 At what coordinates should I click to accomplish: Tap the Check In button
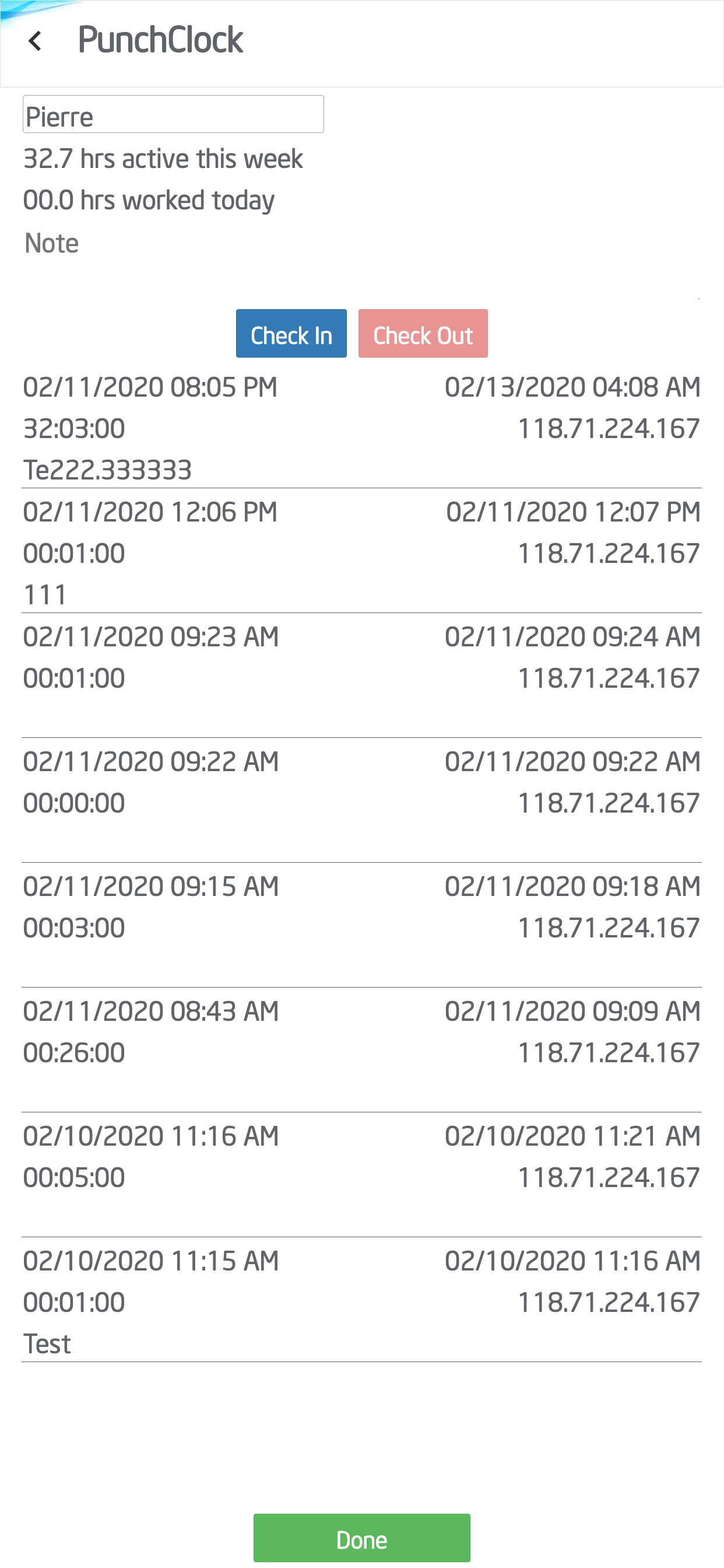291,334
